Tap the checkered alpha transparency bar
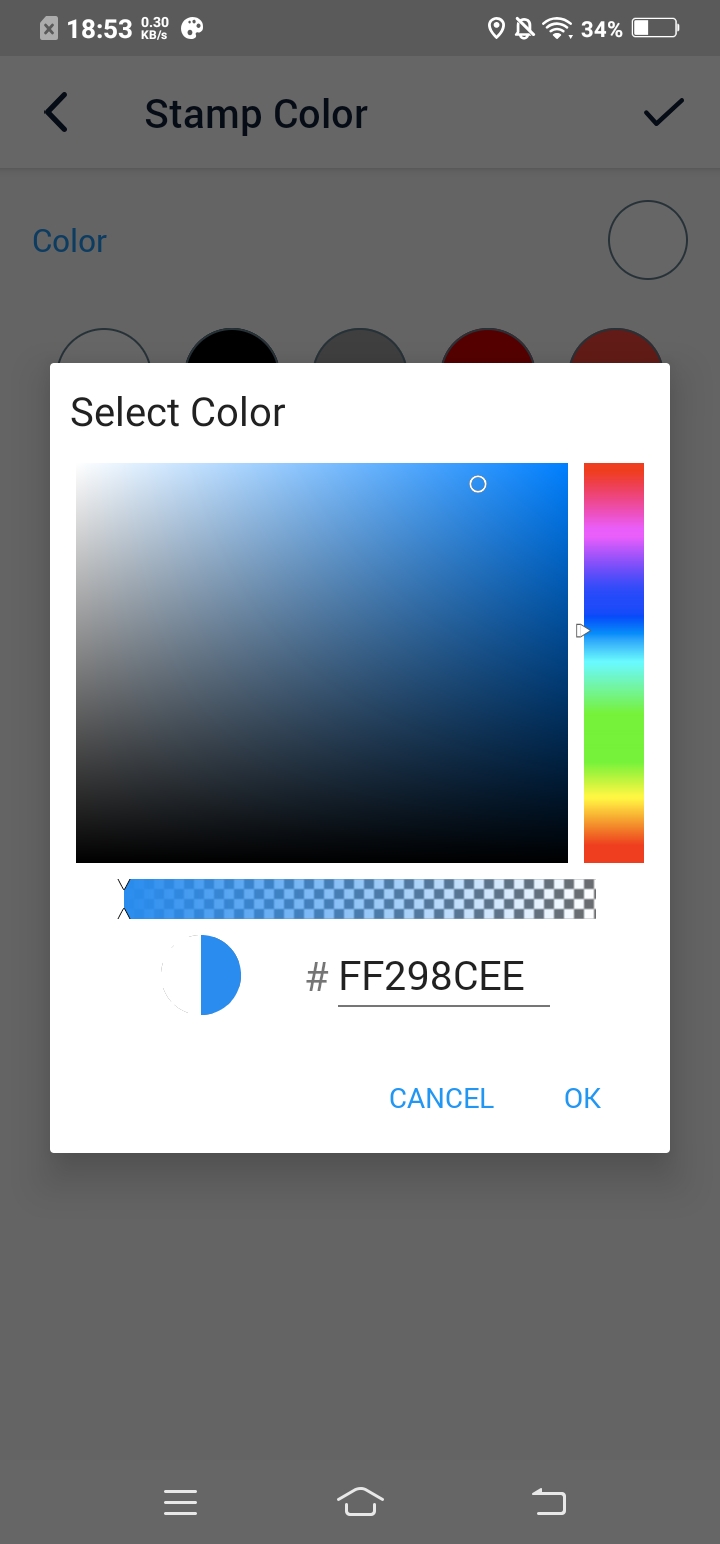The height and width of the screenshot is (1544, 720). [x=360, y=899]
